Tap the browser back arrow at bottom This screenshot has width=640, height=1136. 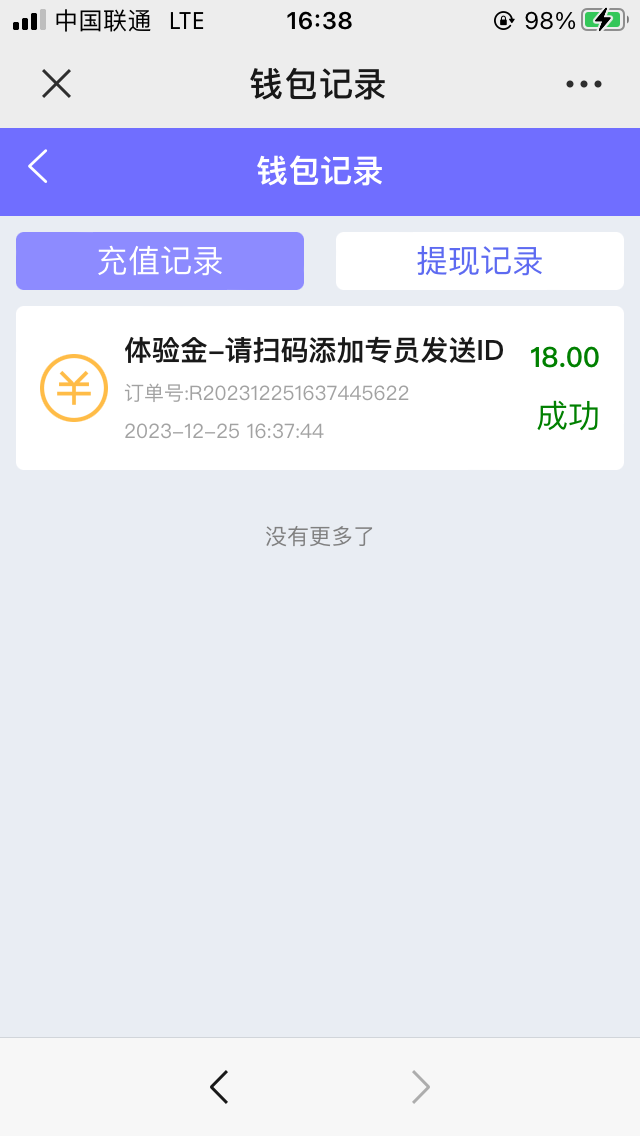pos(219,1086)
